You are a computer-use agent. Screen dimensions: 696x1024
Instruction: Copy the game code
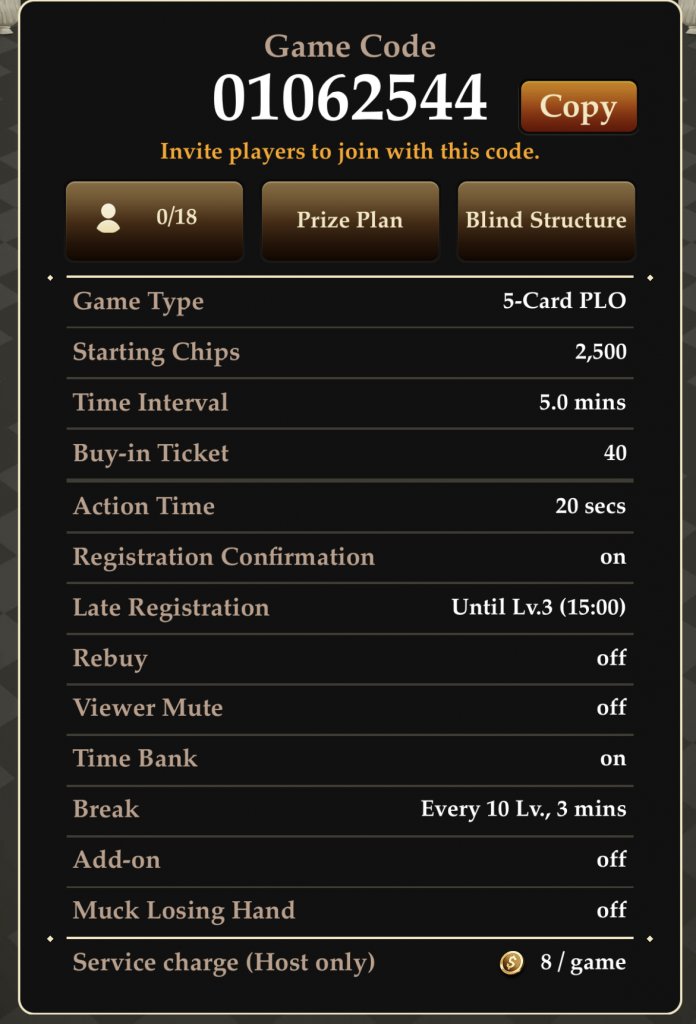[x=578, y=107]
